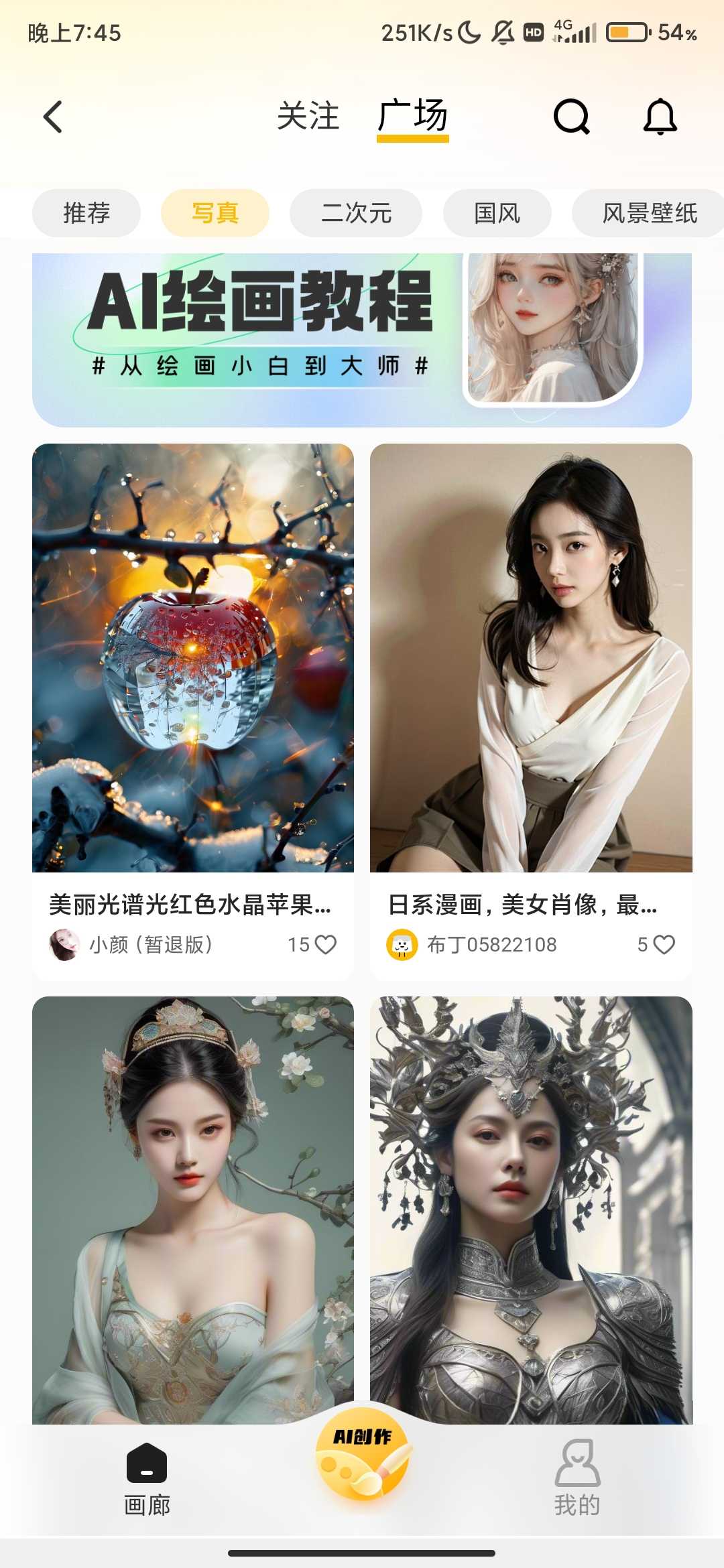The height and width of the screenshot is (1568, 724).
Task: Switch to the 关注 tab
Action: [x=308, y=116]
